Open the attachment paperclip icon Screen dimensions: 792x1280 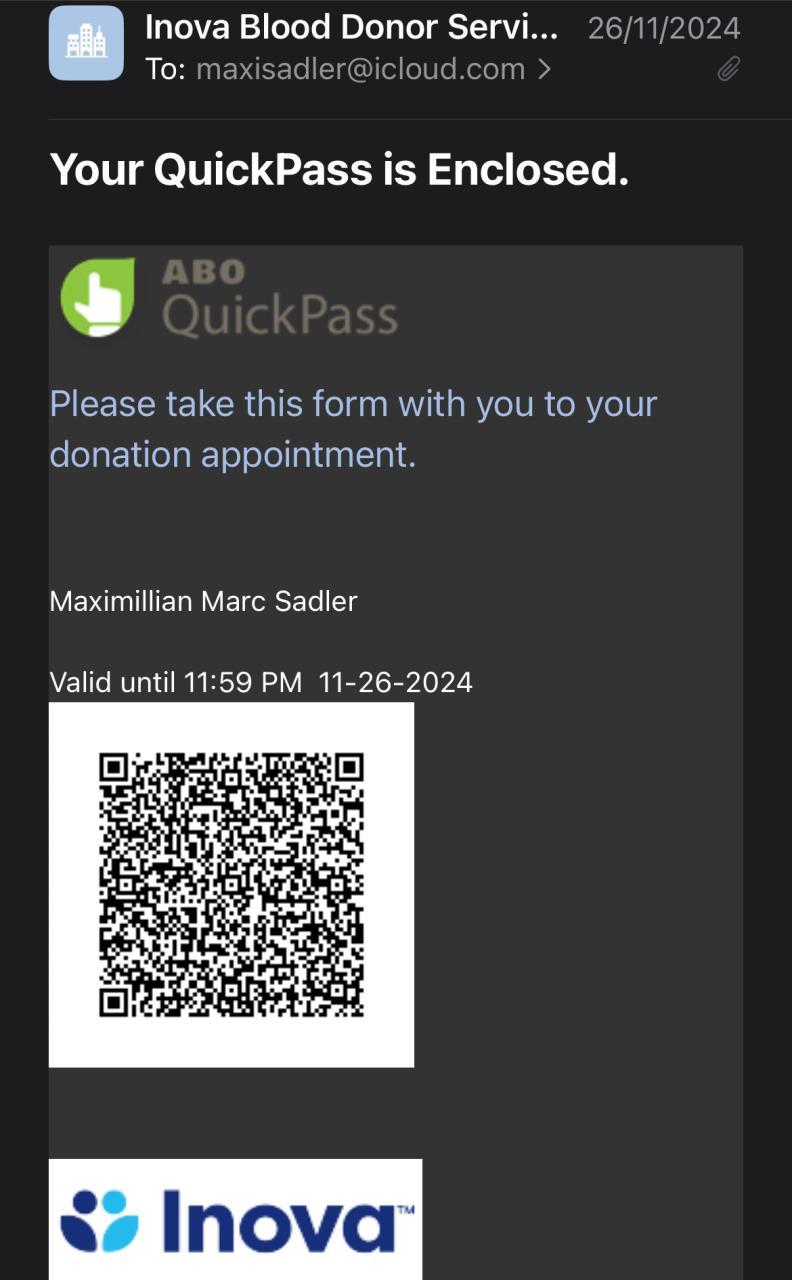click(729, 69)
